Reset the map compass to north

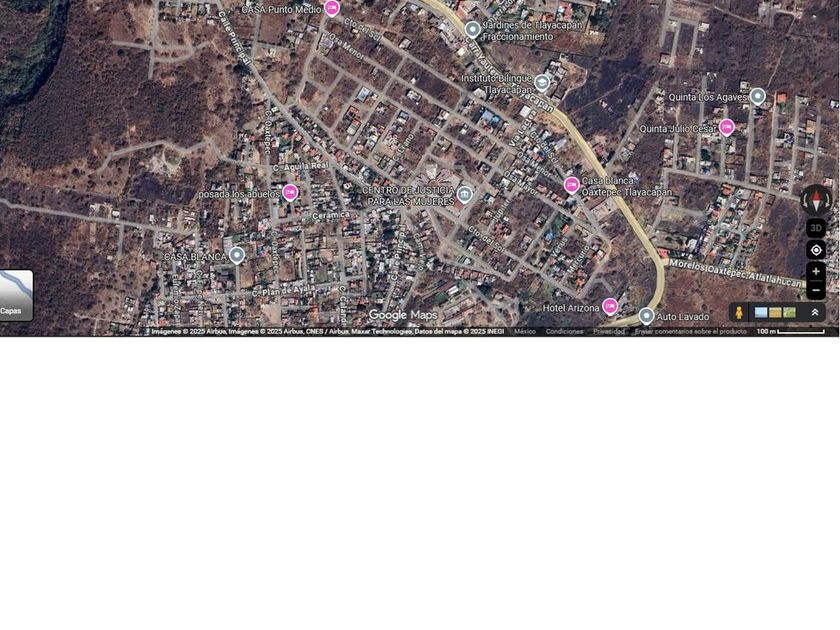point(816,199)
